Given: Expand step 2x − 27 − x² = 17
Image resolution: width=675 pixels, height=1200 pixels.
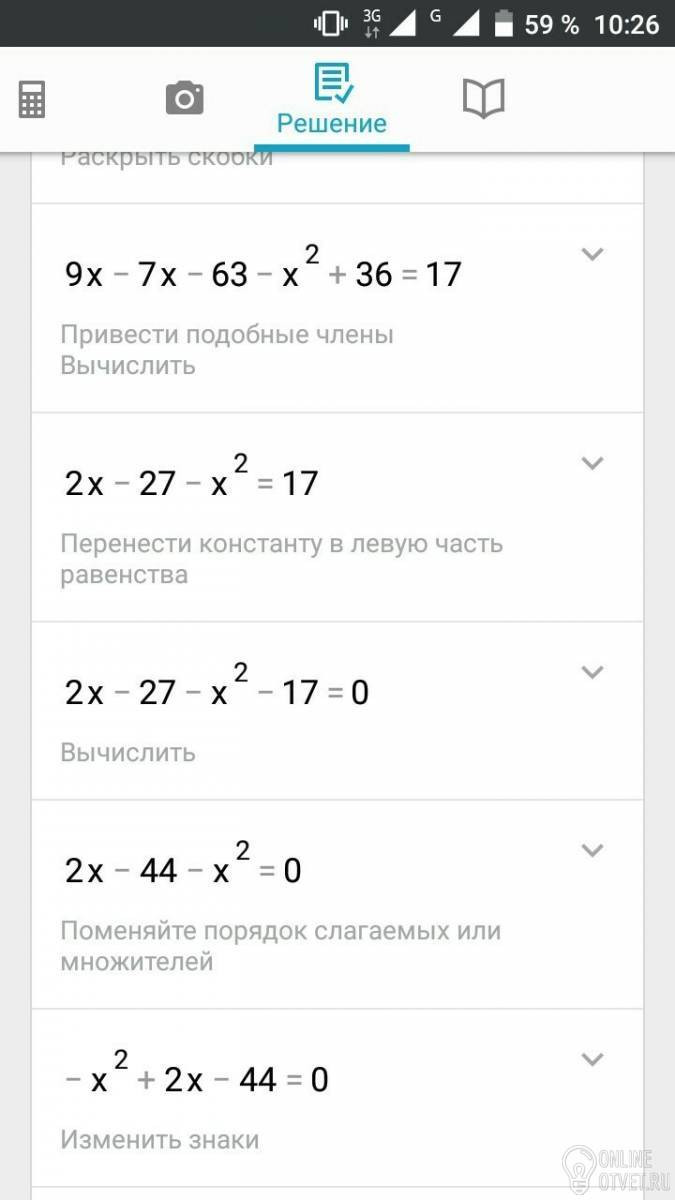Looking at the screenshot, I should tap(593, 463).
